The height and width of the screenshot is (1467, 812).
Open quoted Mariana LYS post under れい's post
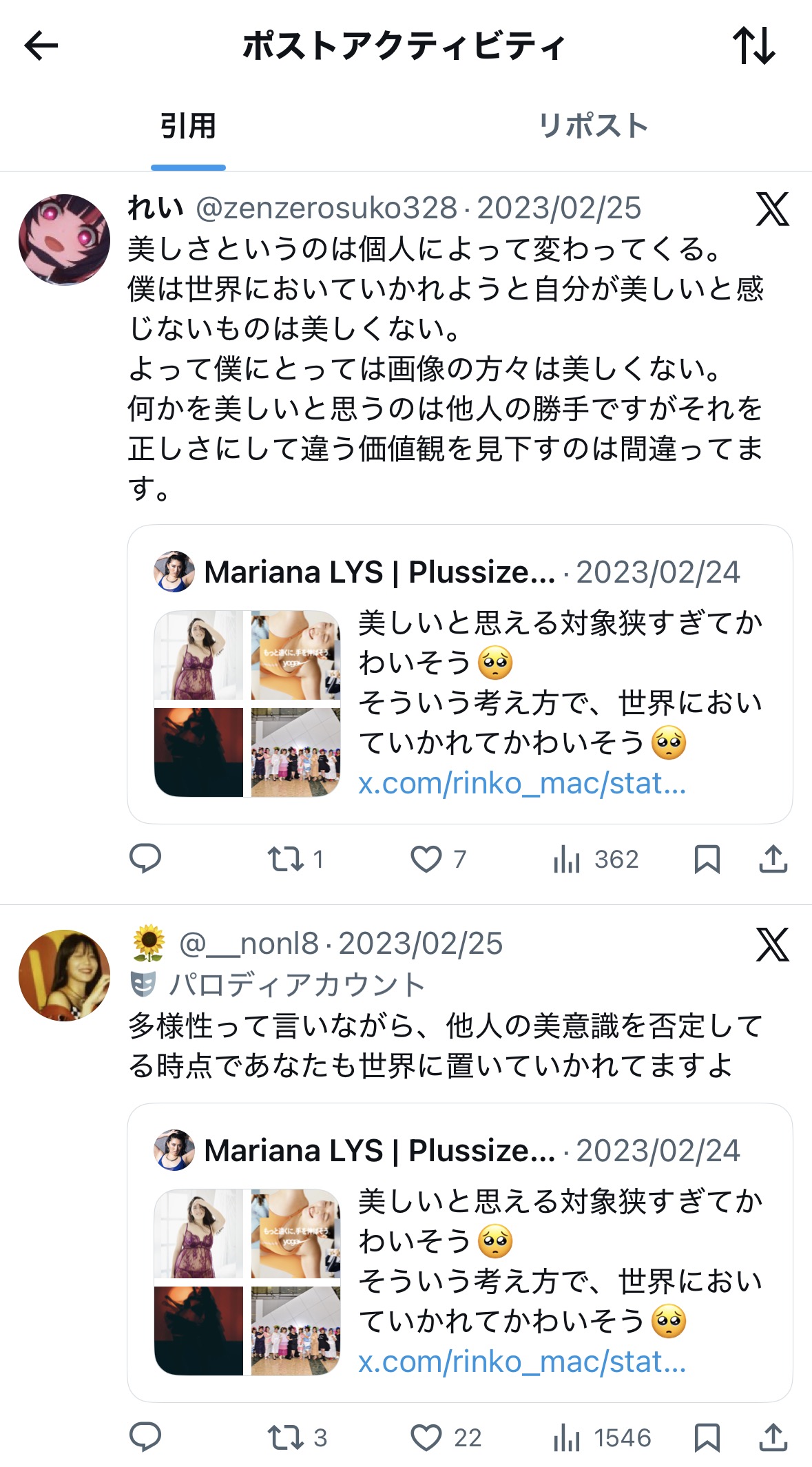(459, 674)
